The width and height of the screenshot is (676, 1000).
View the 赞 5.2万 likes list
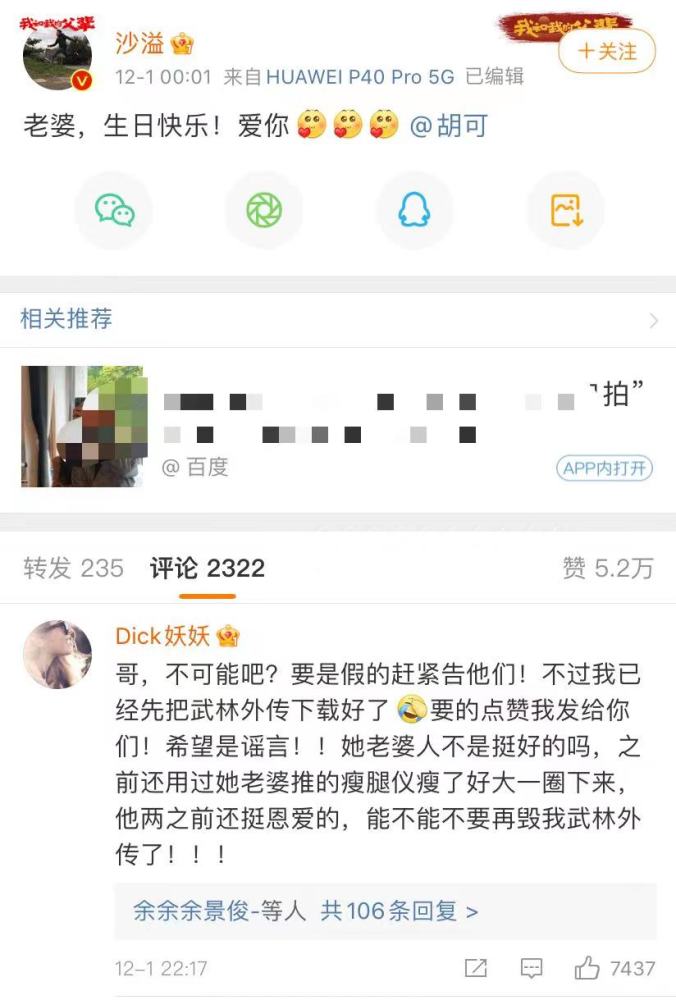[x=607, y=569]
